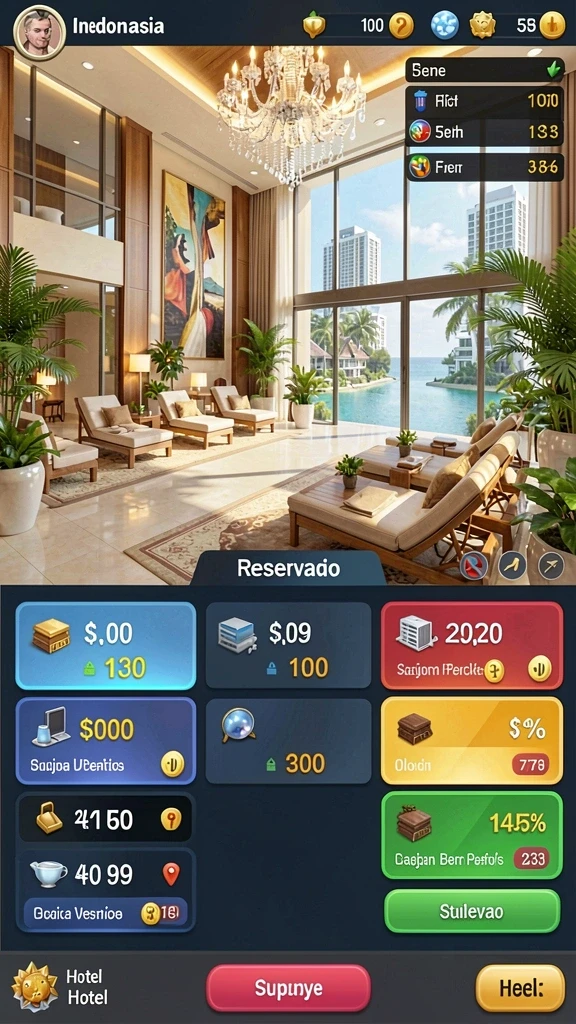Open the yellow $% Olodn card
This screenshot has height=1024, width=576.
click(472, 741)
